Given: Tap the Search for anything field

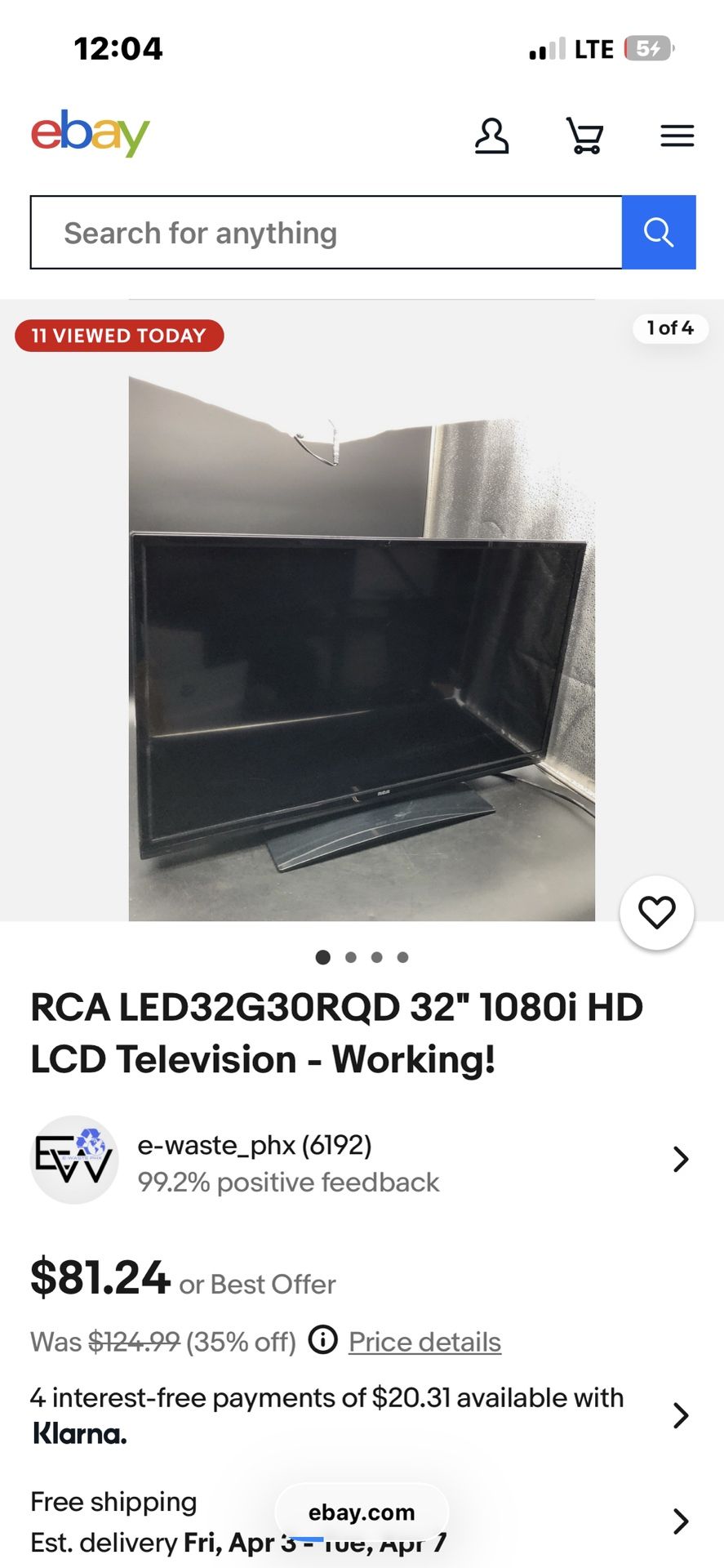Looking at the screenshot, I should 326,233.
